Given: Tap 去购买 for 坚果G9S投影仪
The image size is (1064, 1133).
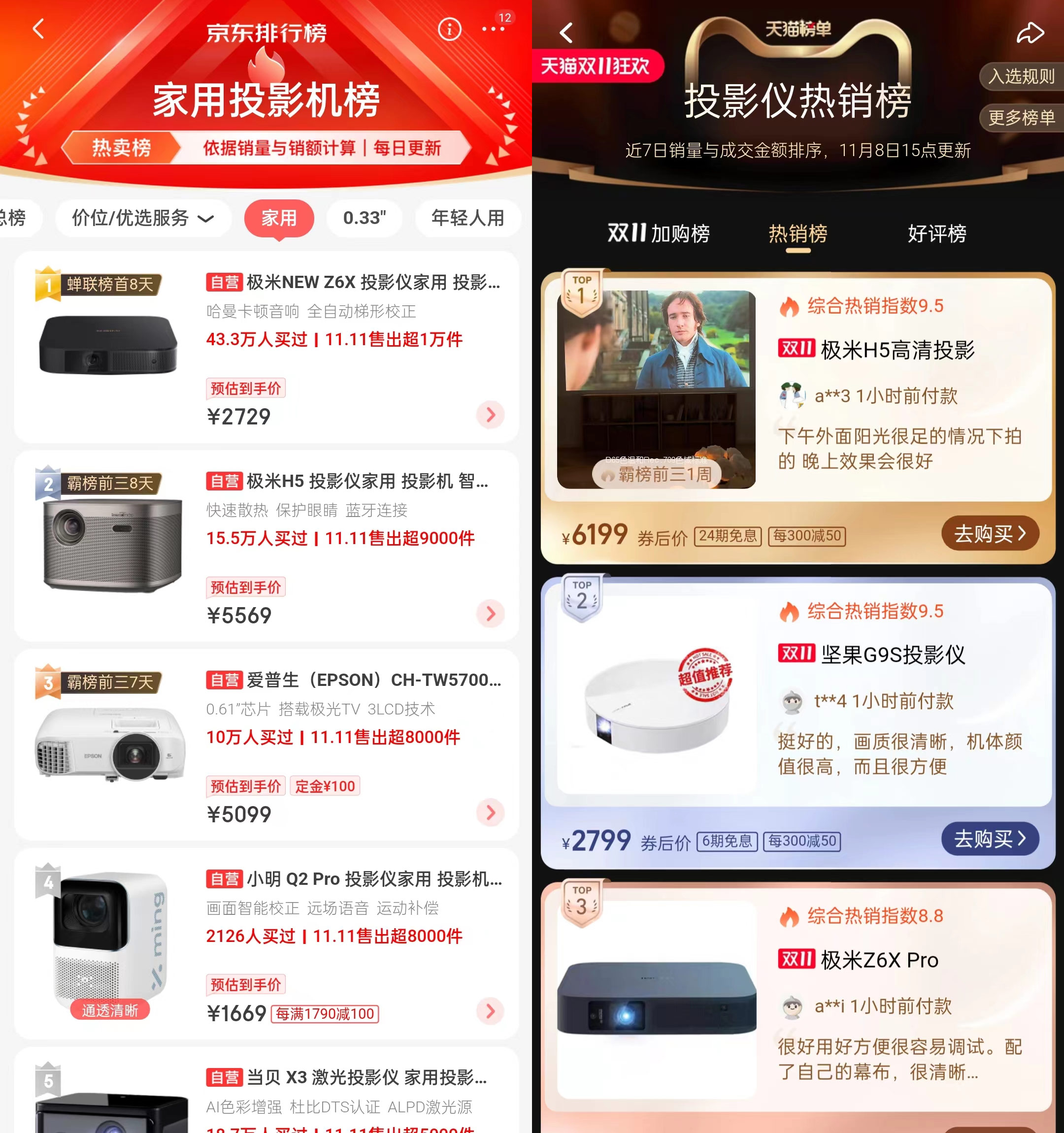Looking at the screenshot, I should (x=990, y=839).
